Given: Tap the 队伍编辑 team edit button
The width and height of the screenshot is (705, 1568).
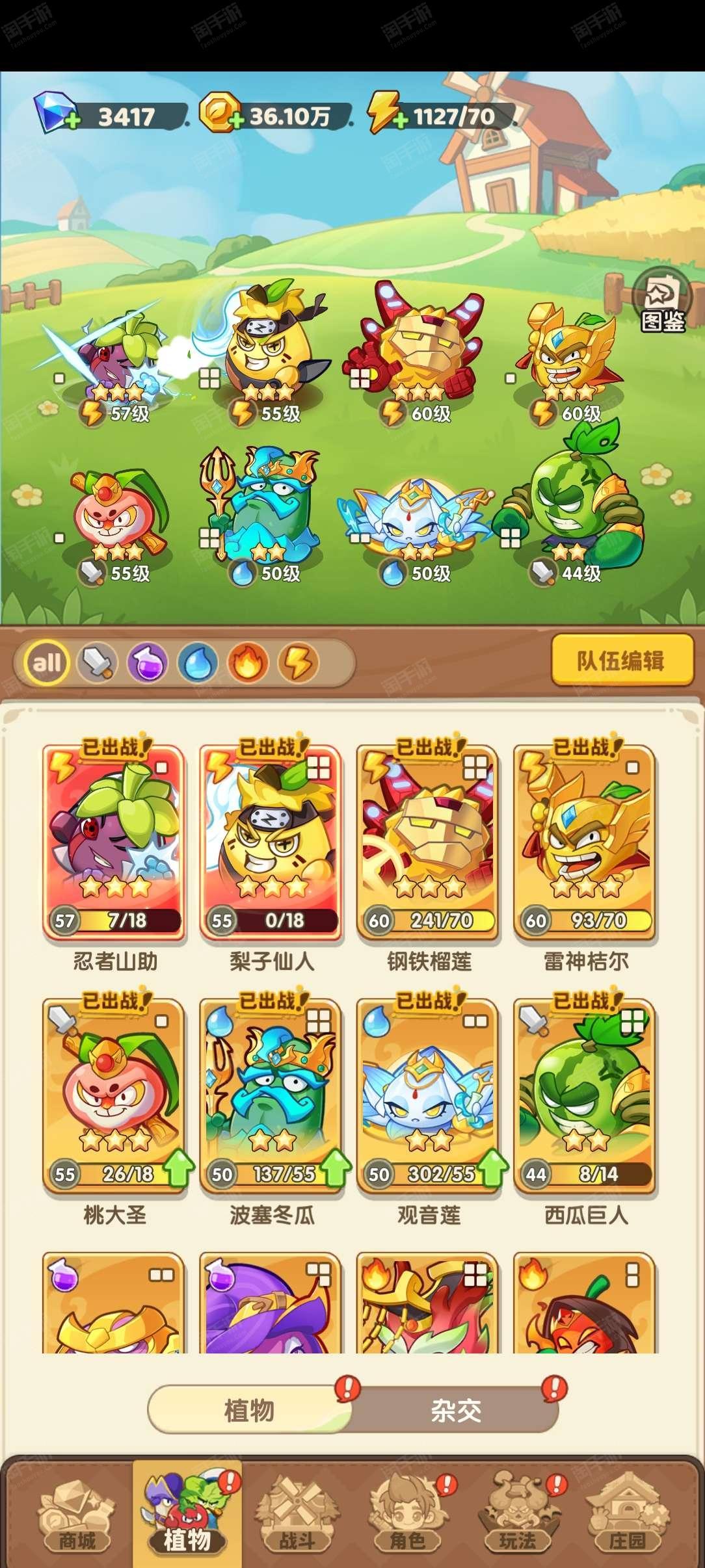Looking at the screenshot, I should pyautogui.click(x=621, y=660).
